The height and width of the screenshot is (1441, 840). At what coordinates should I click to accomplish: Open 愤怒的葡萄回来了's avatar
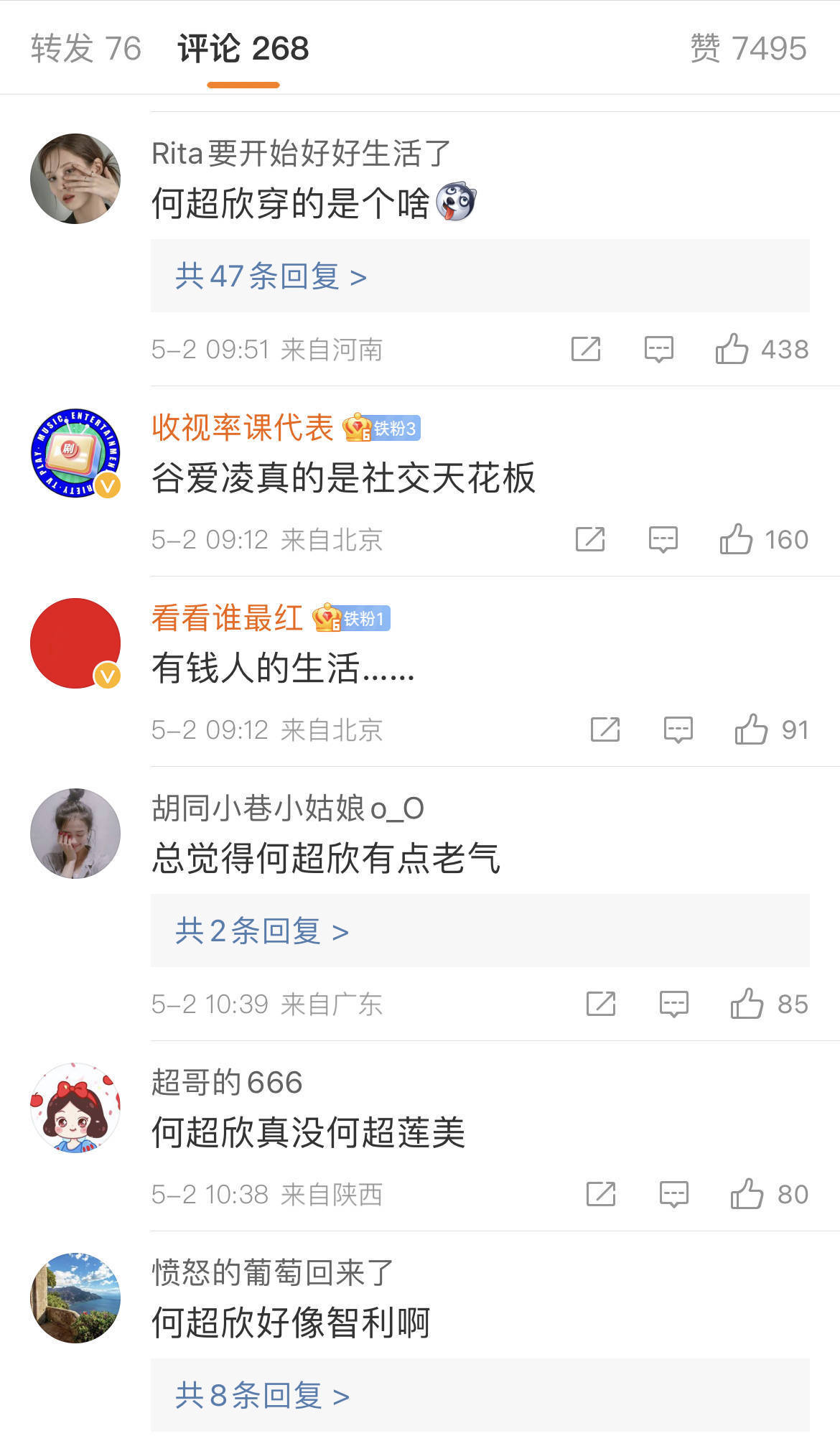75,1298
